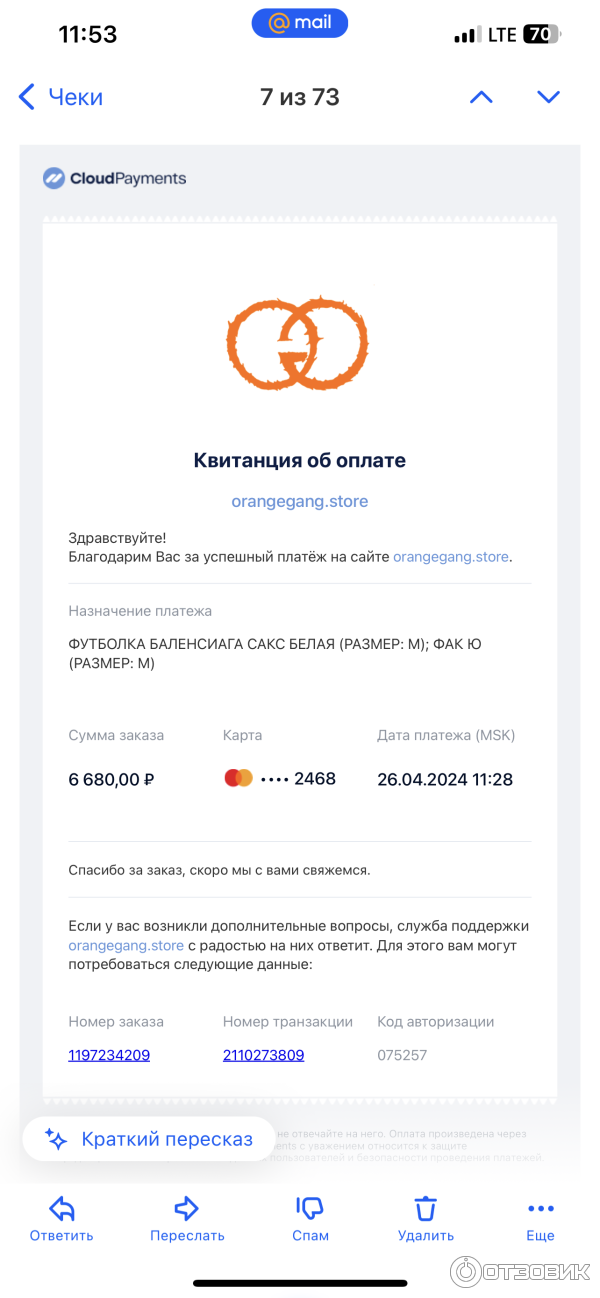The image size is (600, 1298).
Task: Tap the Краткий пересказ summary button
Action: click(148, 1139)
